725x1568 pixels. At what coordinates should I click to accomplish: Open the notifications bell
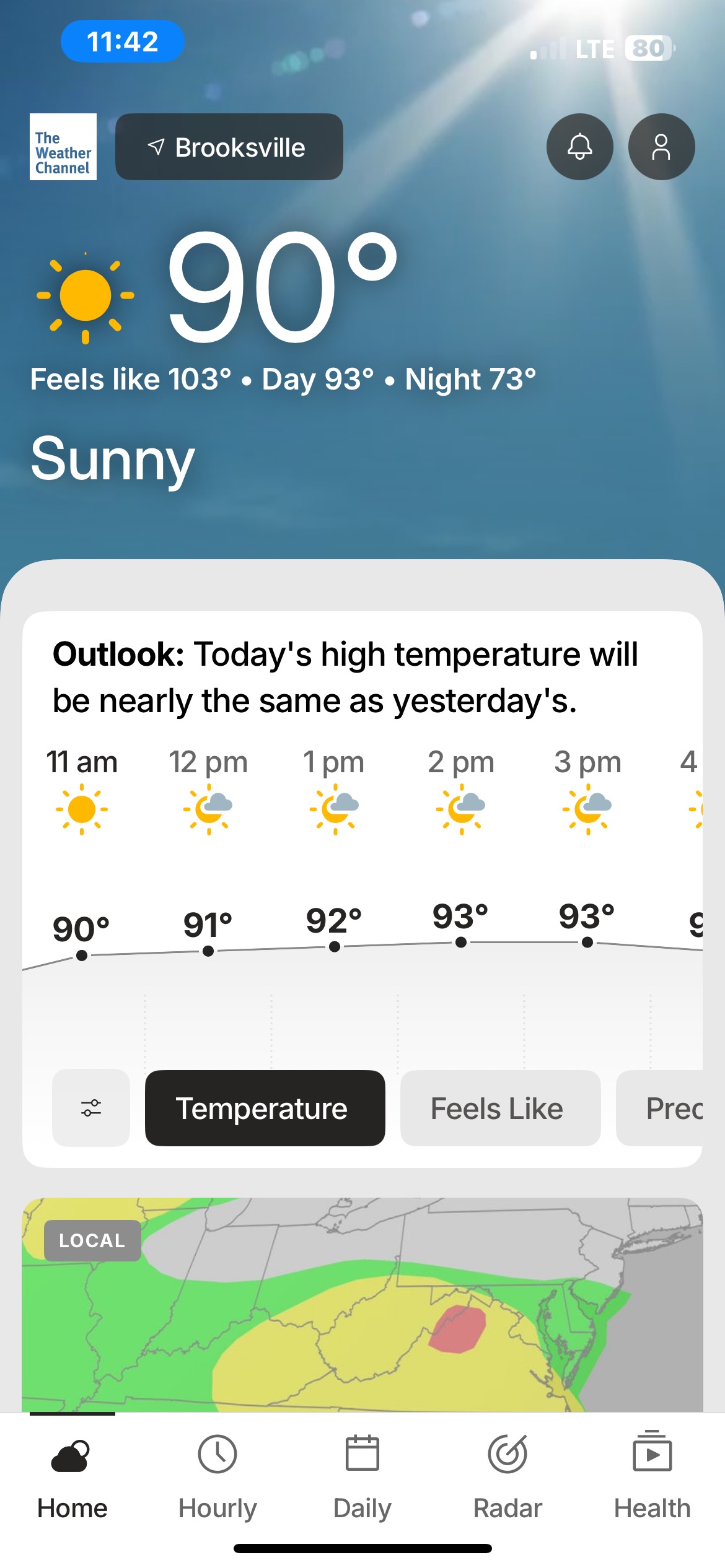[579, 147]
